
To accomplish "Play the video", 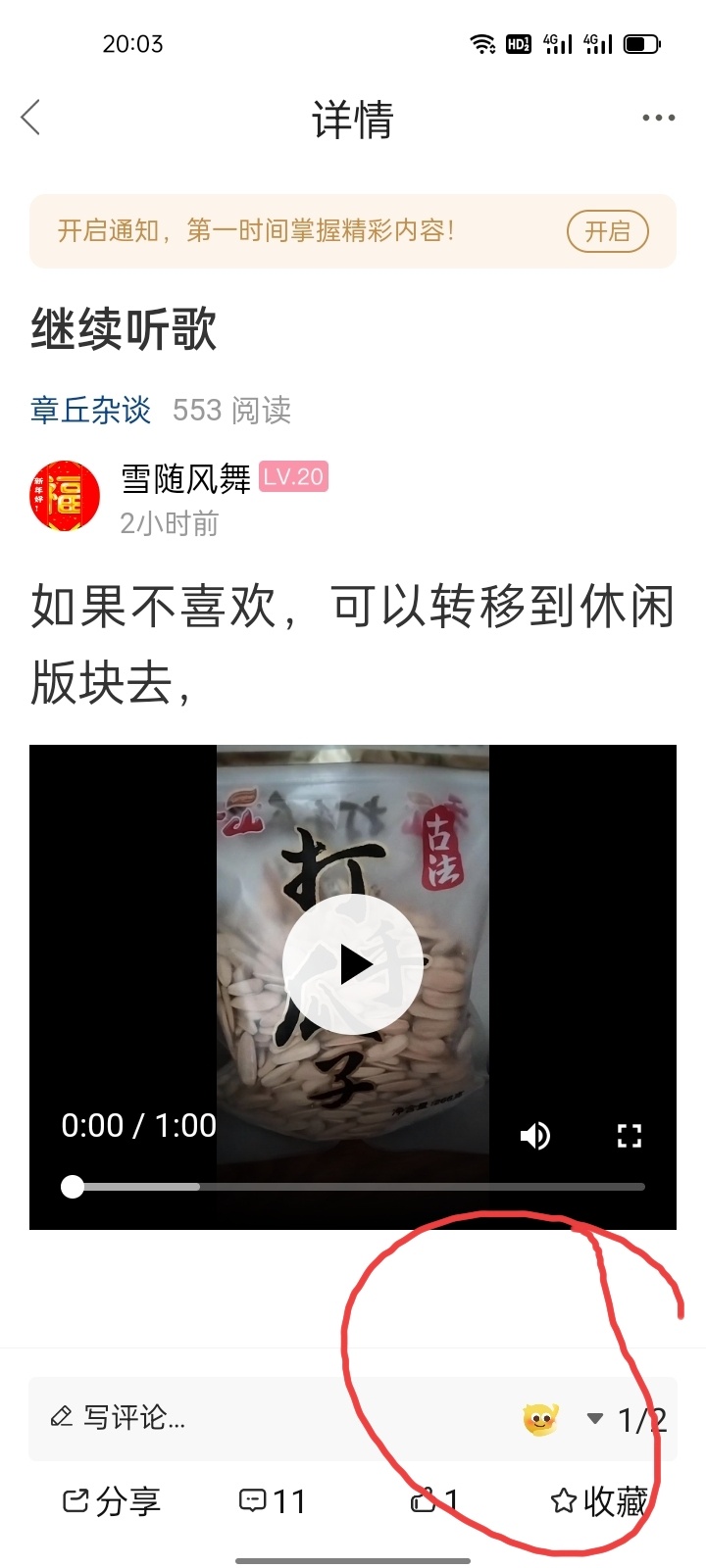I will [353, 965].
